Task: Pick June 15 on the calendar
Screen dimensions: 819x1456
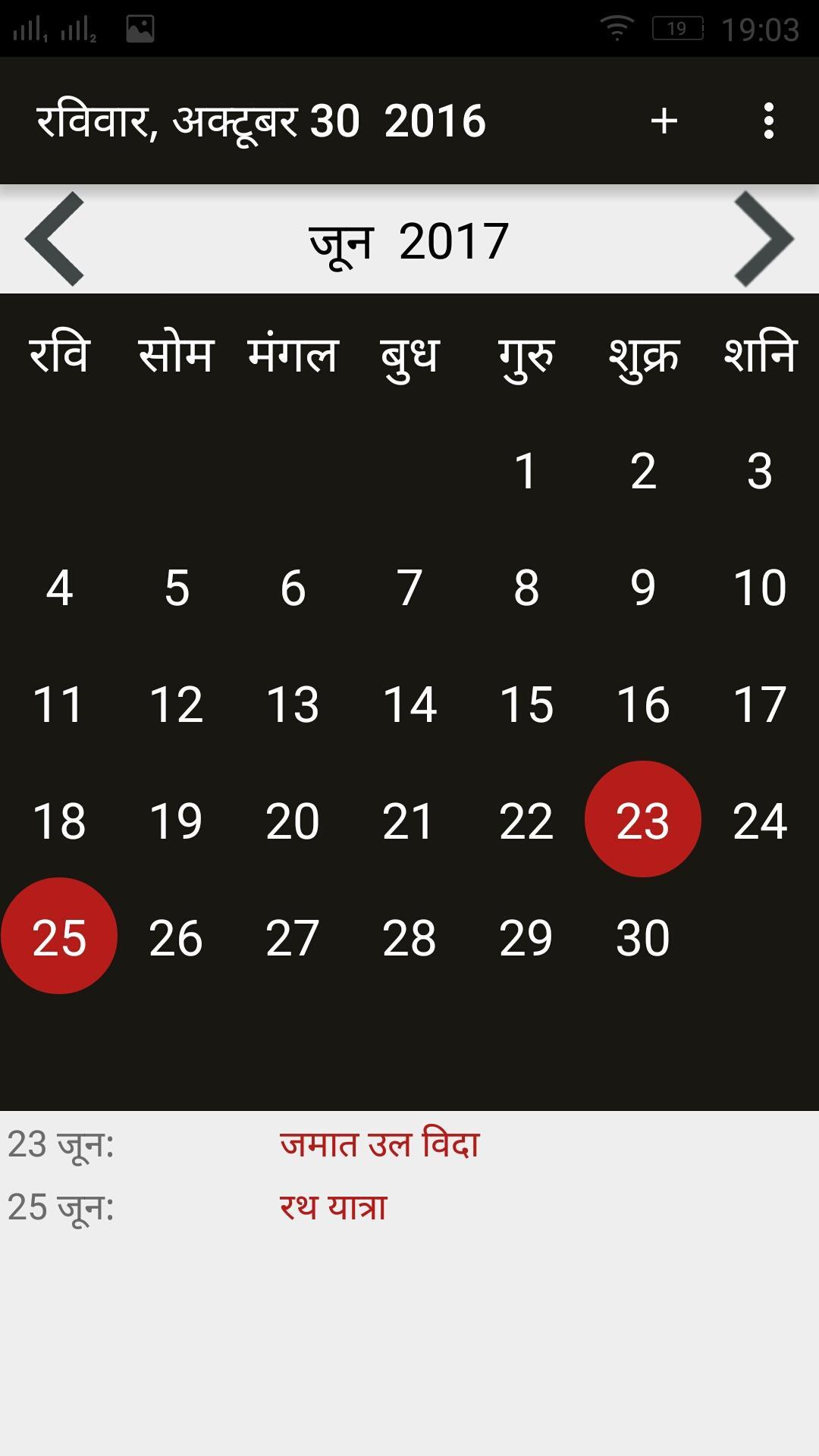Action: [x=526, y=704]
